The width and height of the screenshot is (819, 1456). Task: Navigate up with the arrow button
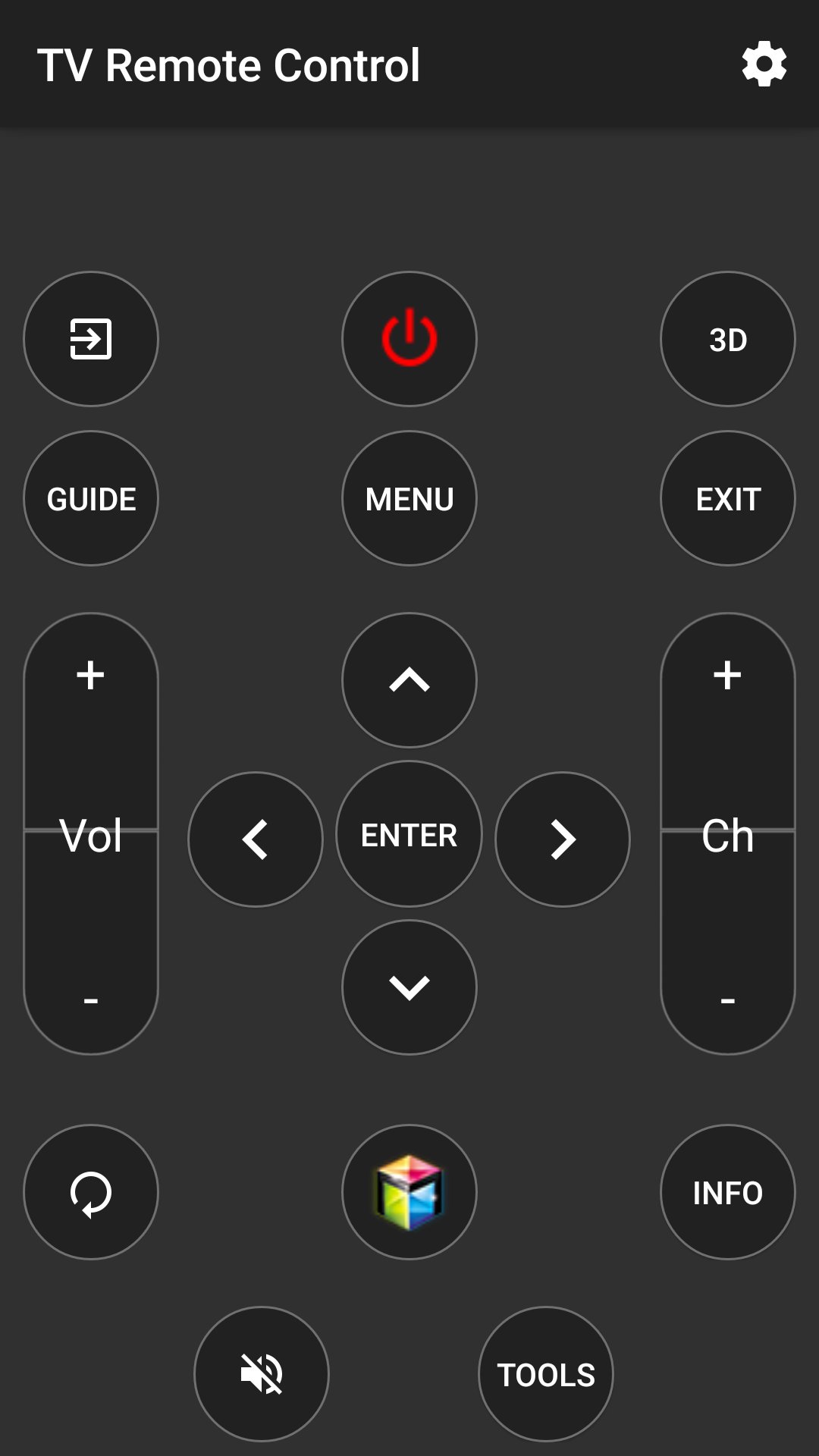[x=409, y=680]
